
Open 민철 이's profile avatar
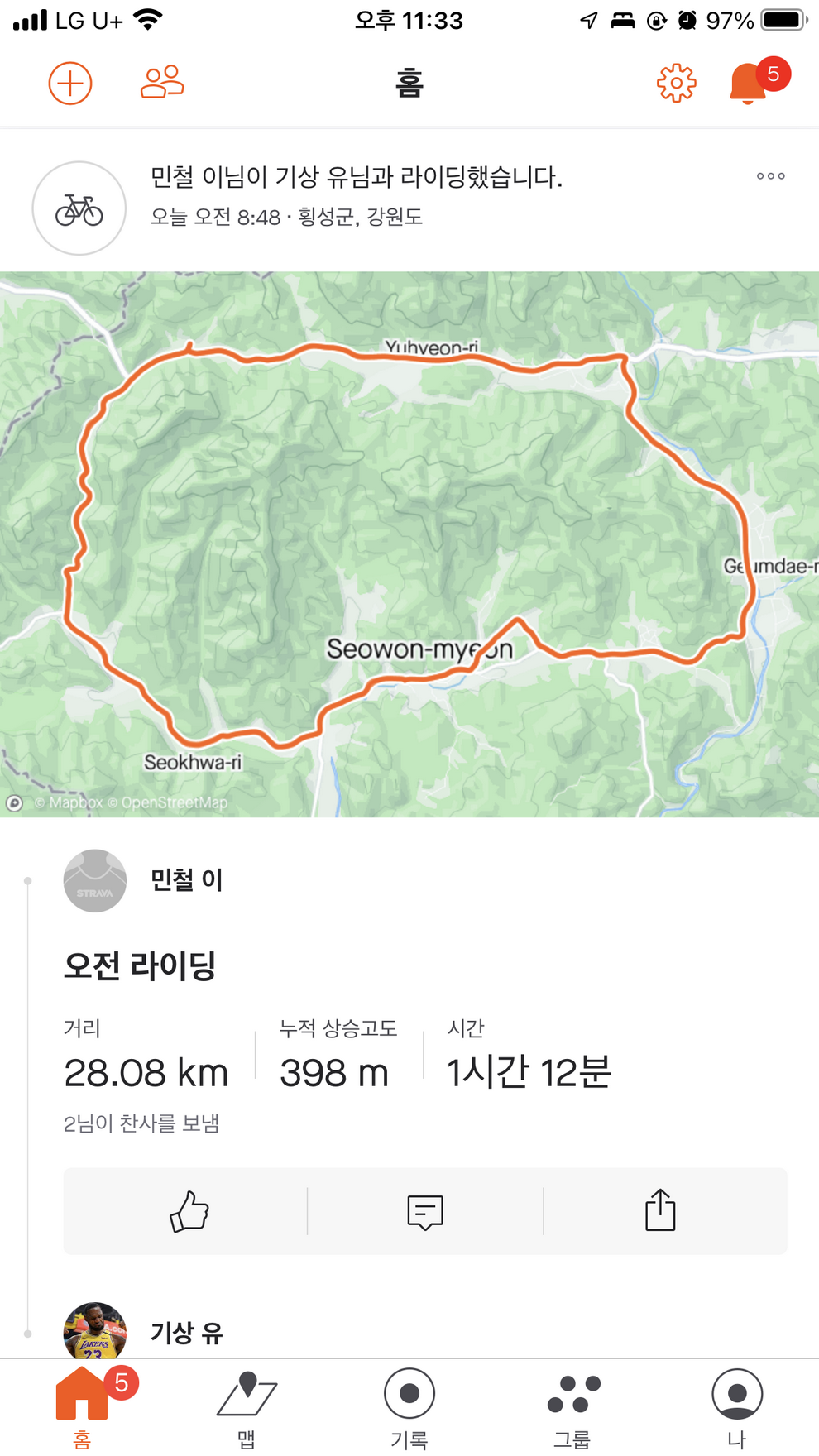95,881
